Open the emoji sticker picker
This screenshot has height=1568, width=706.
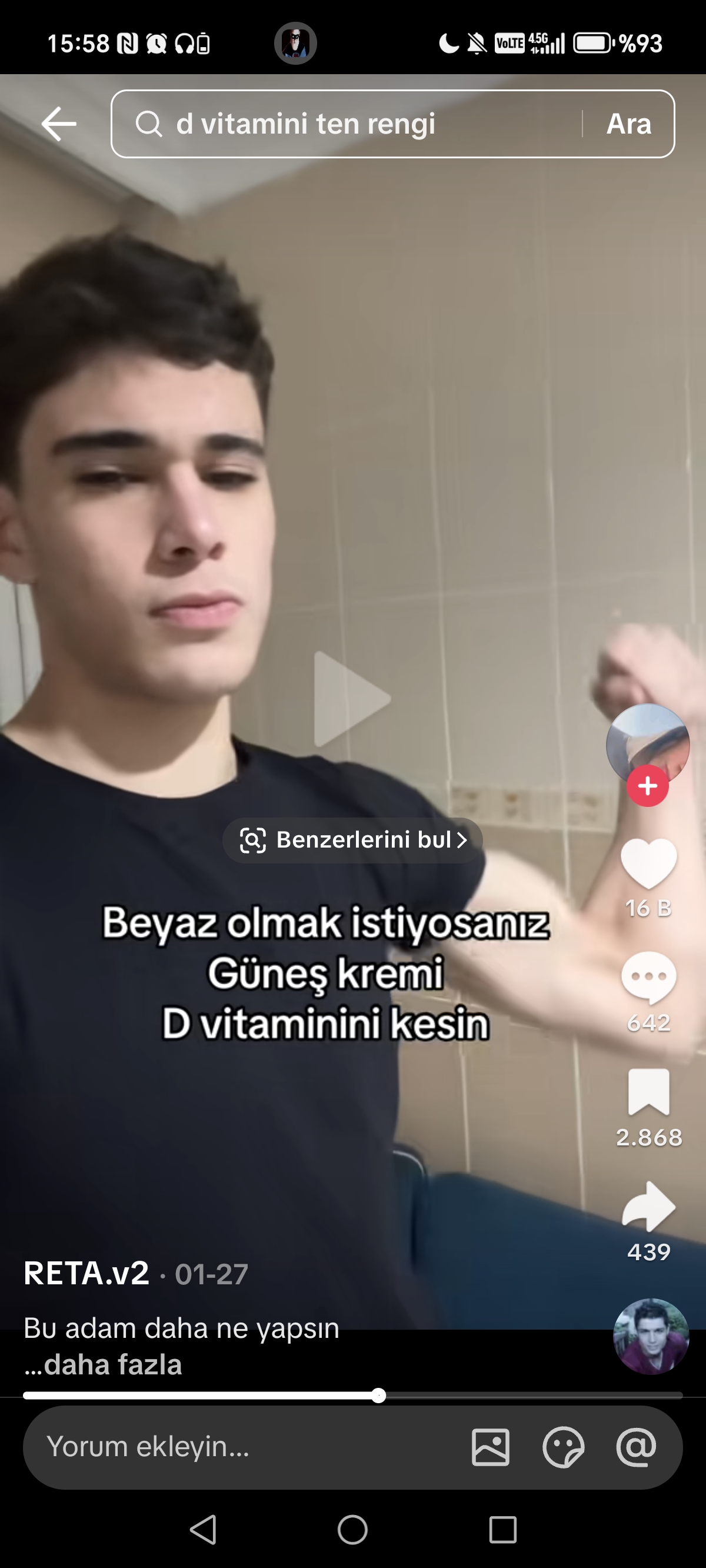click(x=563, y=1447)
